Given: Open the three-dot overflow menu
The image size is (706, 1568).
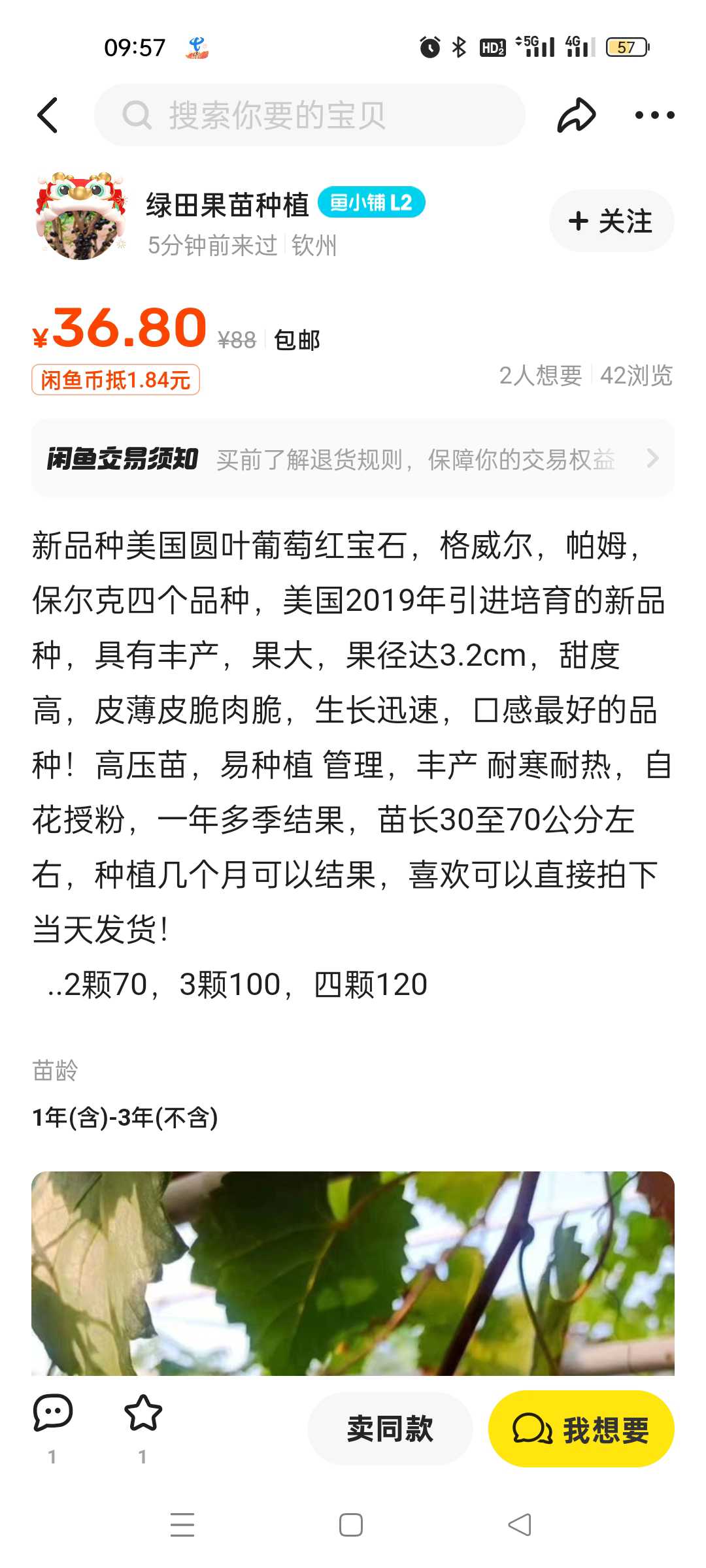Looking at the screenshot, I should (654, 115).
